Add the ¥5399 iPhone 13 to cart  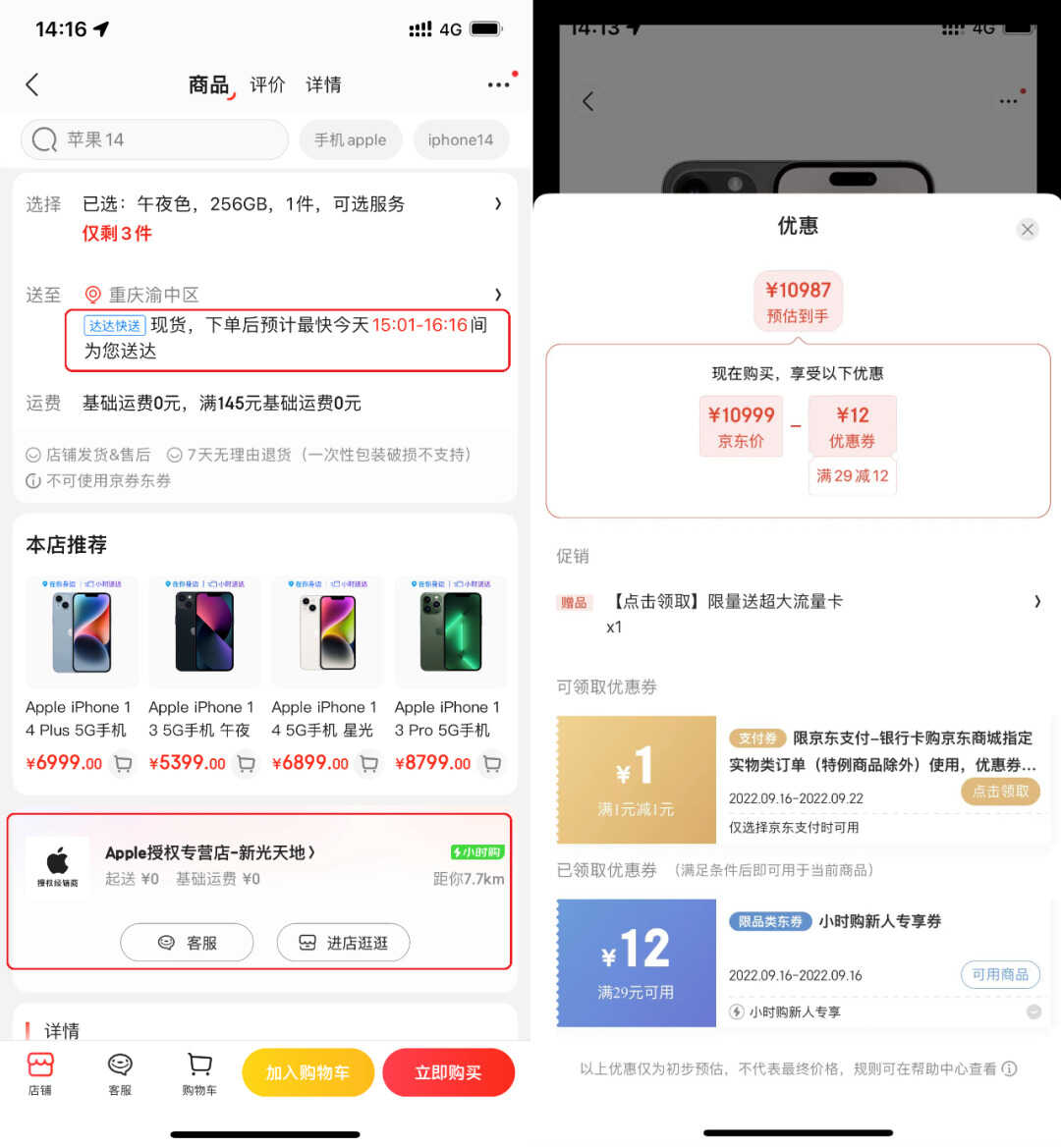(x=247, y=763)
